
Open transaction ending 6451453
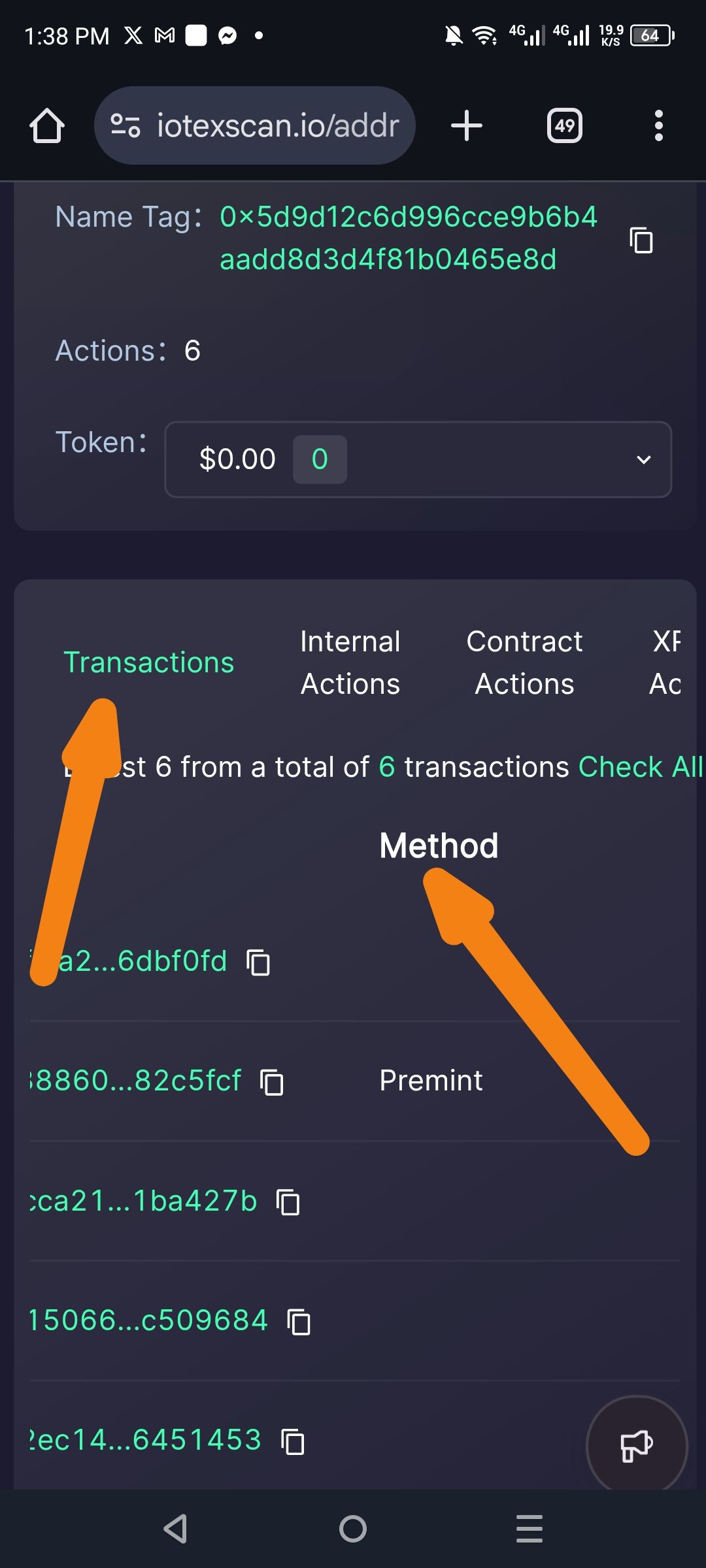click(145, 1440)
